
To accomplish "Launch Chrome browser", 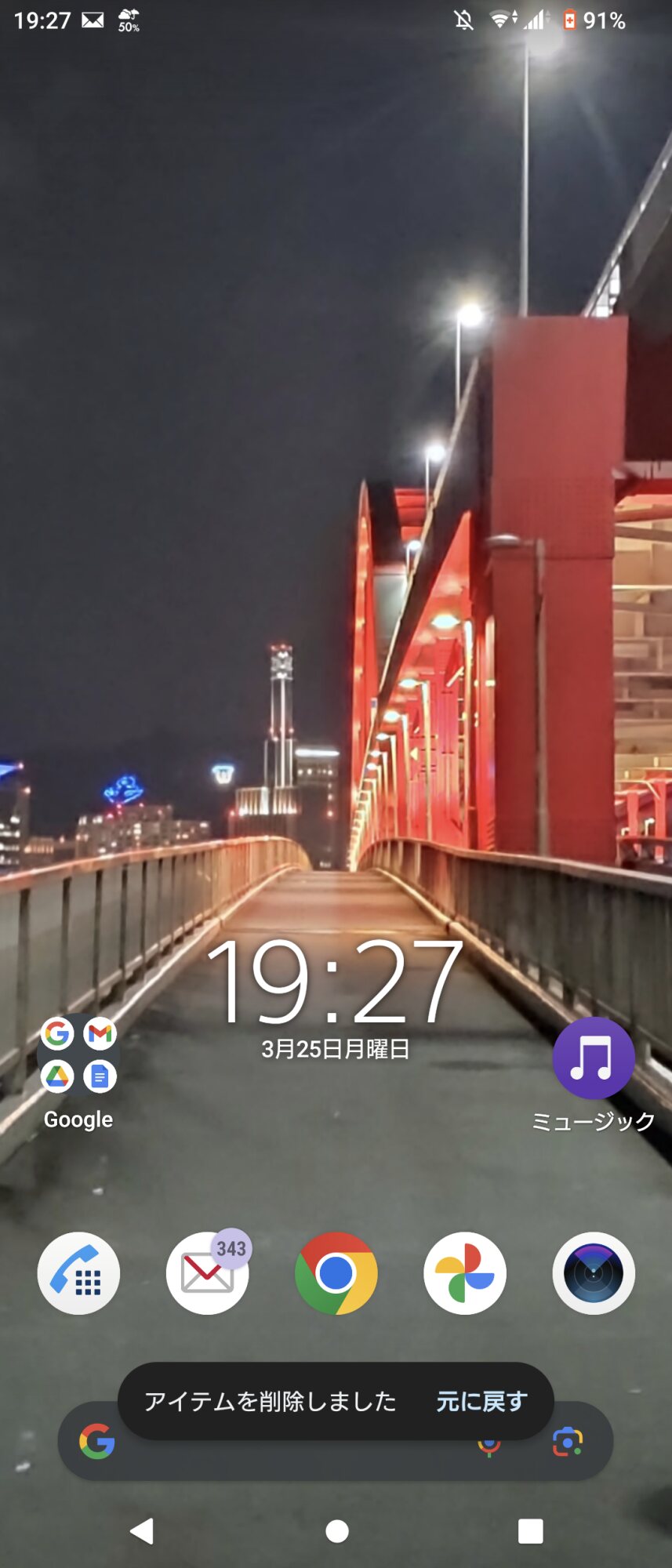I will click(x=336, y=1273).
